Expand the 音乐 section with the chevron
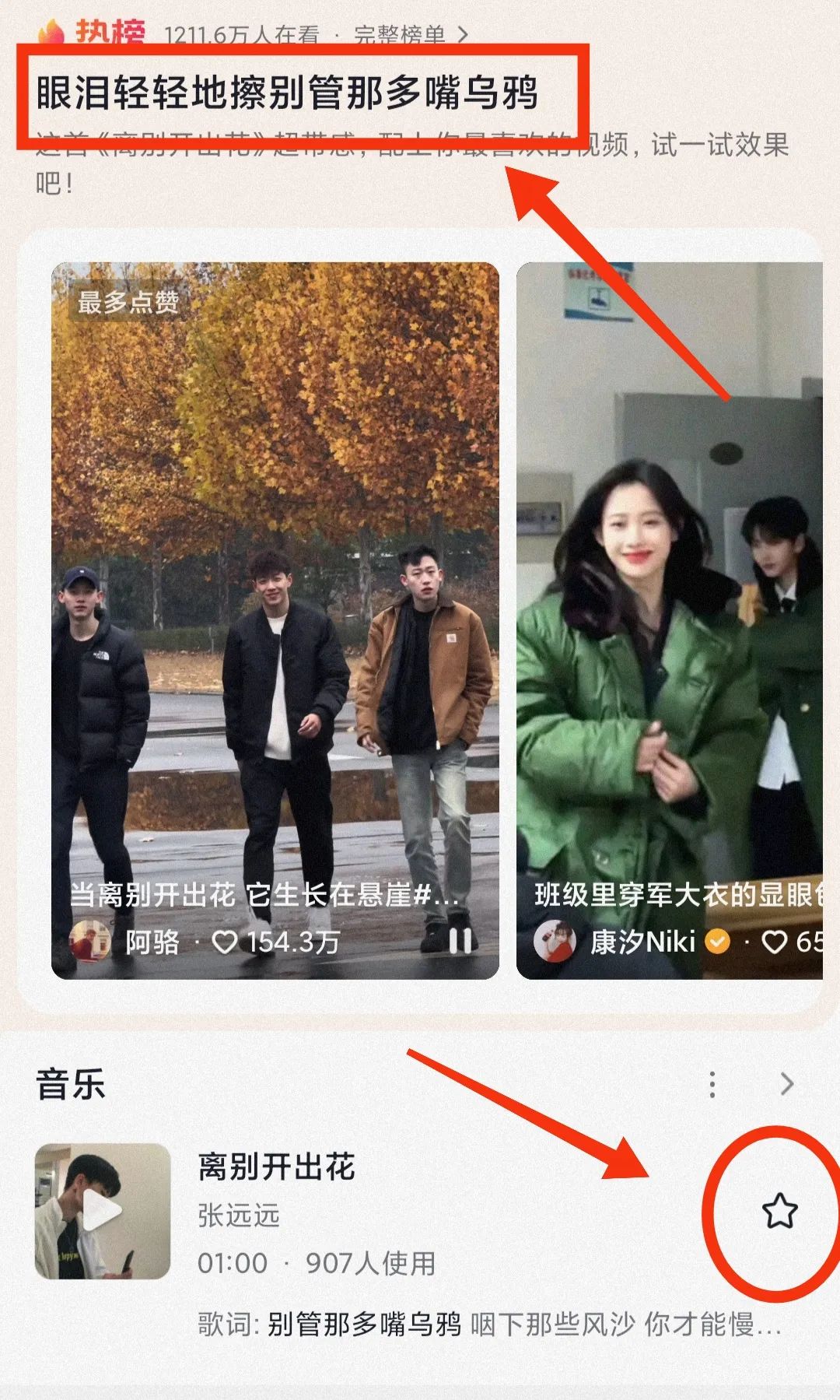The height and width of the screenshot is (1400, 840). coord(787,1084)
